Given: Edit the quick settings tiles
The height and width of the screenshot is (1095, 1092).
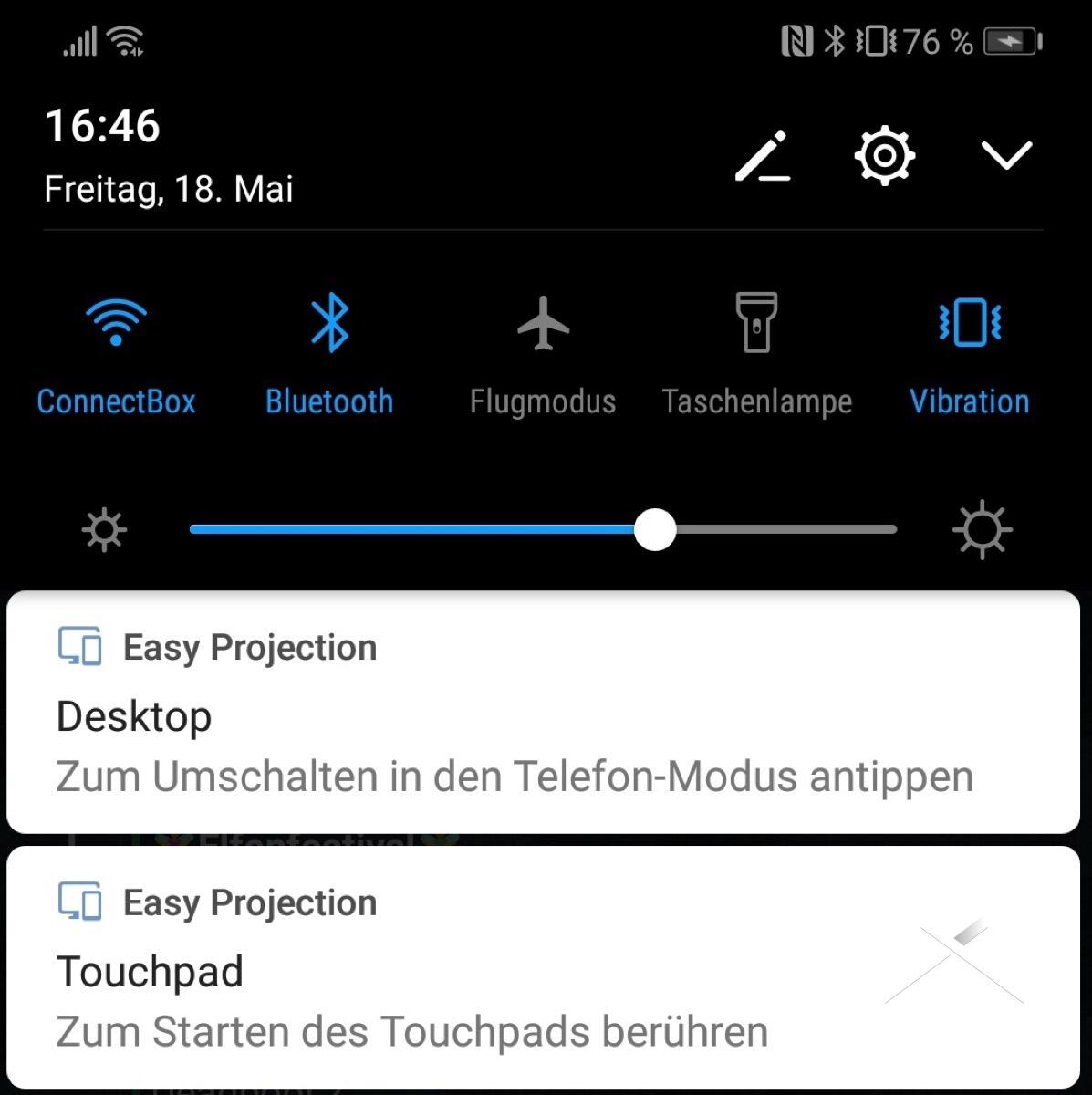Looking at the screenshot, I should [763, 156].
